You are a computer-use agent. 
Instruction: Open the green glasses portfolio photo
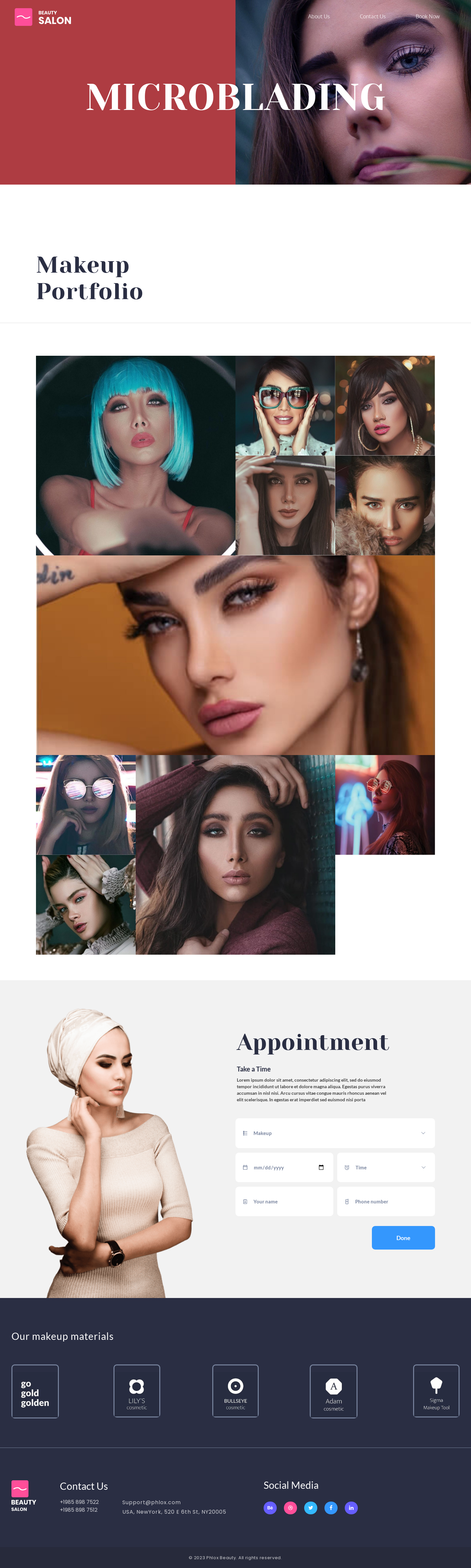[285, 406]
